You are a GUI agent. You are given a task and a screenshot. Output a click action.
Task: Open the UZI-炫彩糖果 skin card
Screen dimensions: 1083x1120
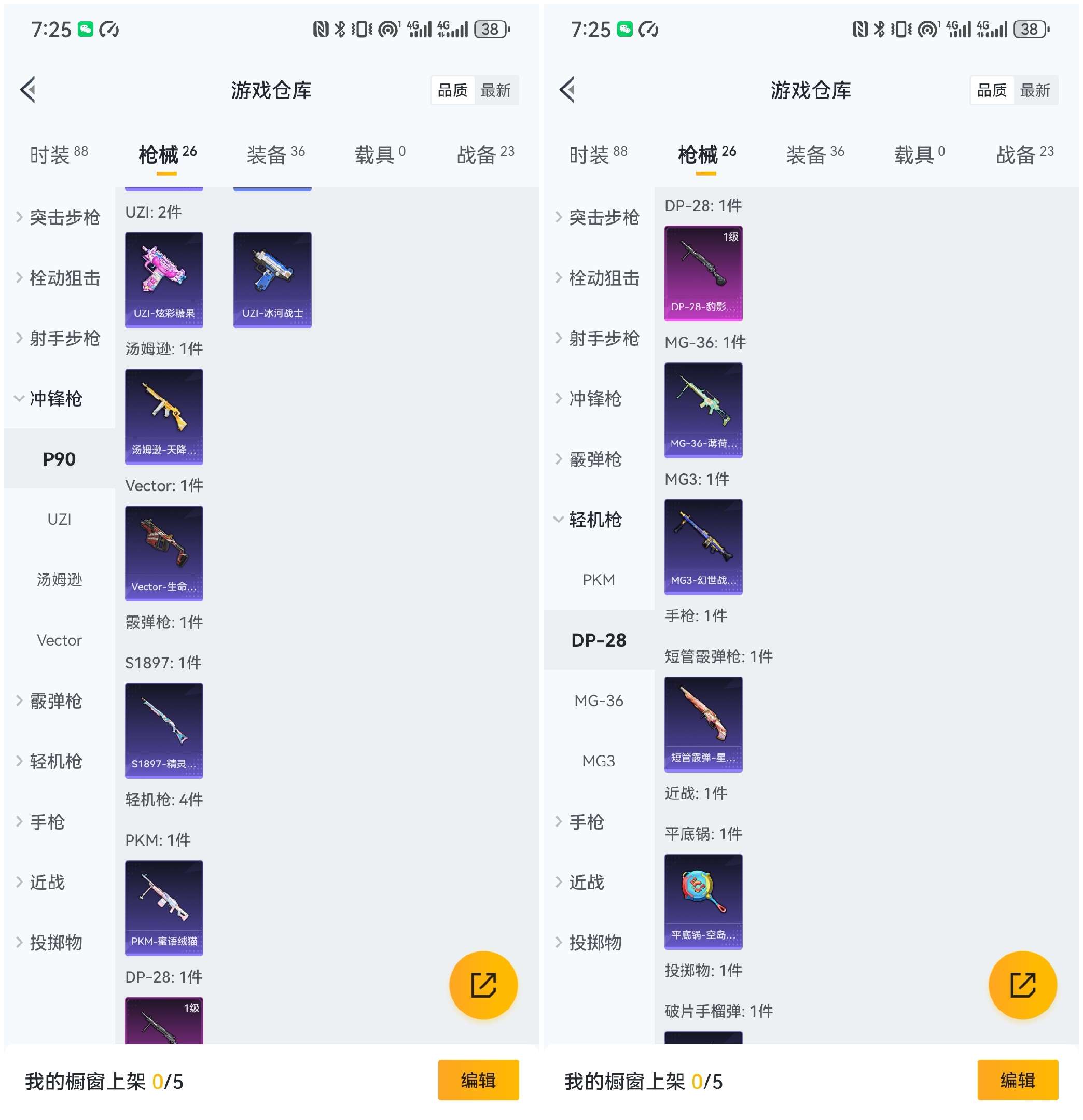(x=164, y=280)
